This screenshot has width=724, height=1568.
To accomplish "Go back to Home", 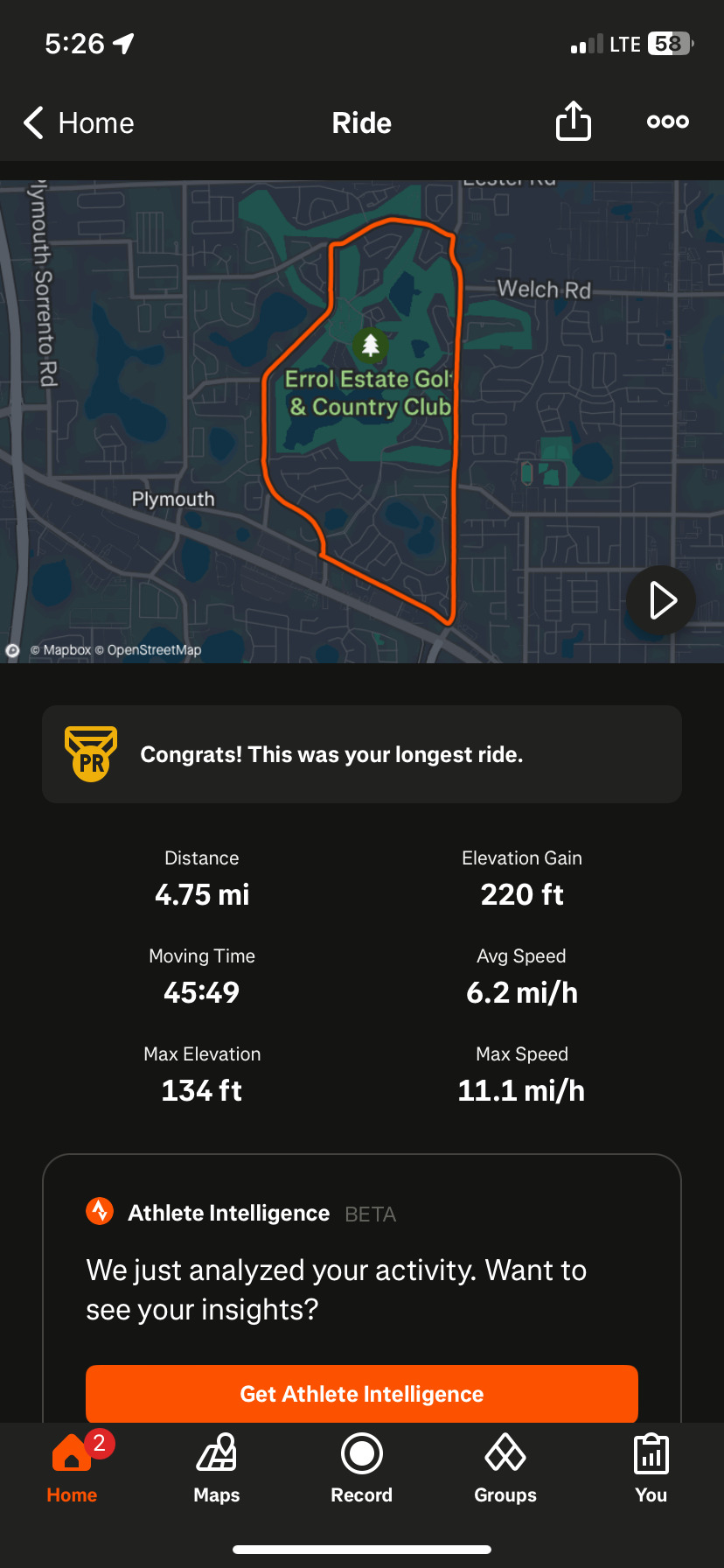I will [79, 122].
